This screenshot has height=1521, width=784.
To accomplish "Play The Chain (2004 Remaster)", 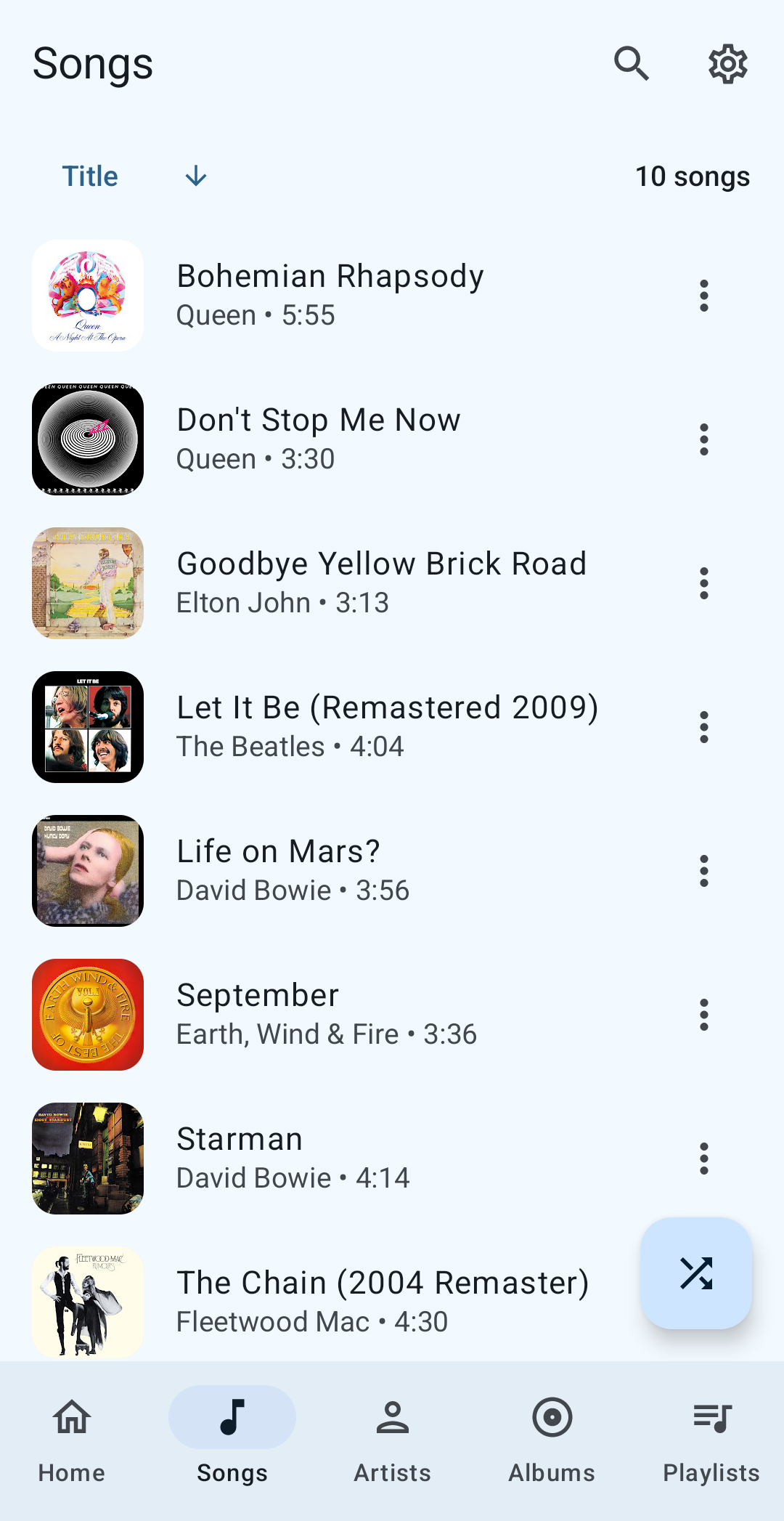I will 383,1302.
